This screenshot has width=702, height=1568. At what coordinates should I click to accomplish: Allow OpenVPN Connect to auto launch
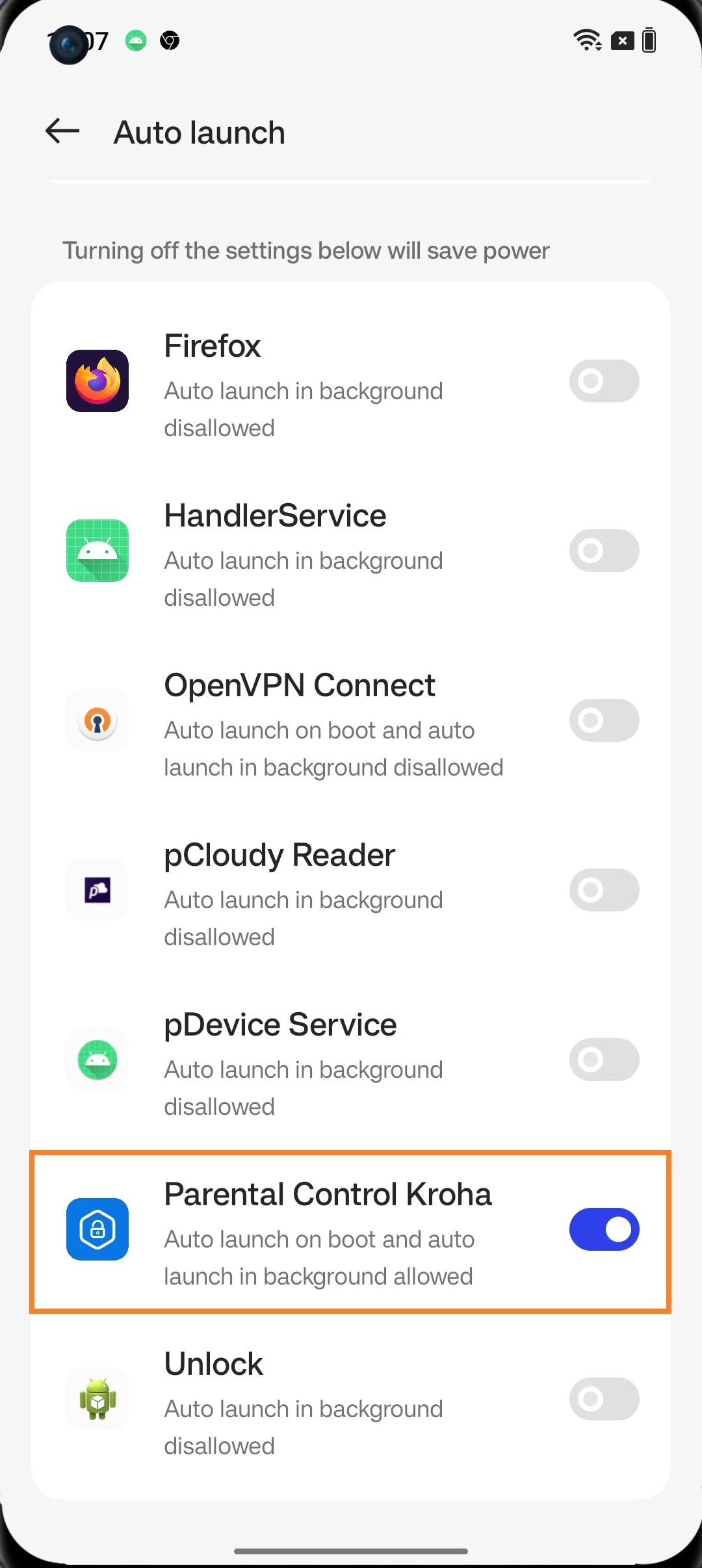click(604, 720)
